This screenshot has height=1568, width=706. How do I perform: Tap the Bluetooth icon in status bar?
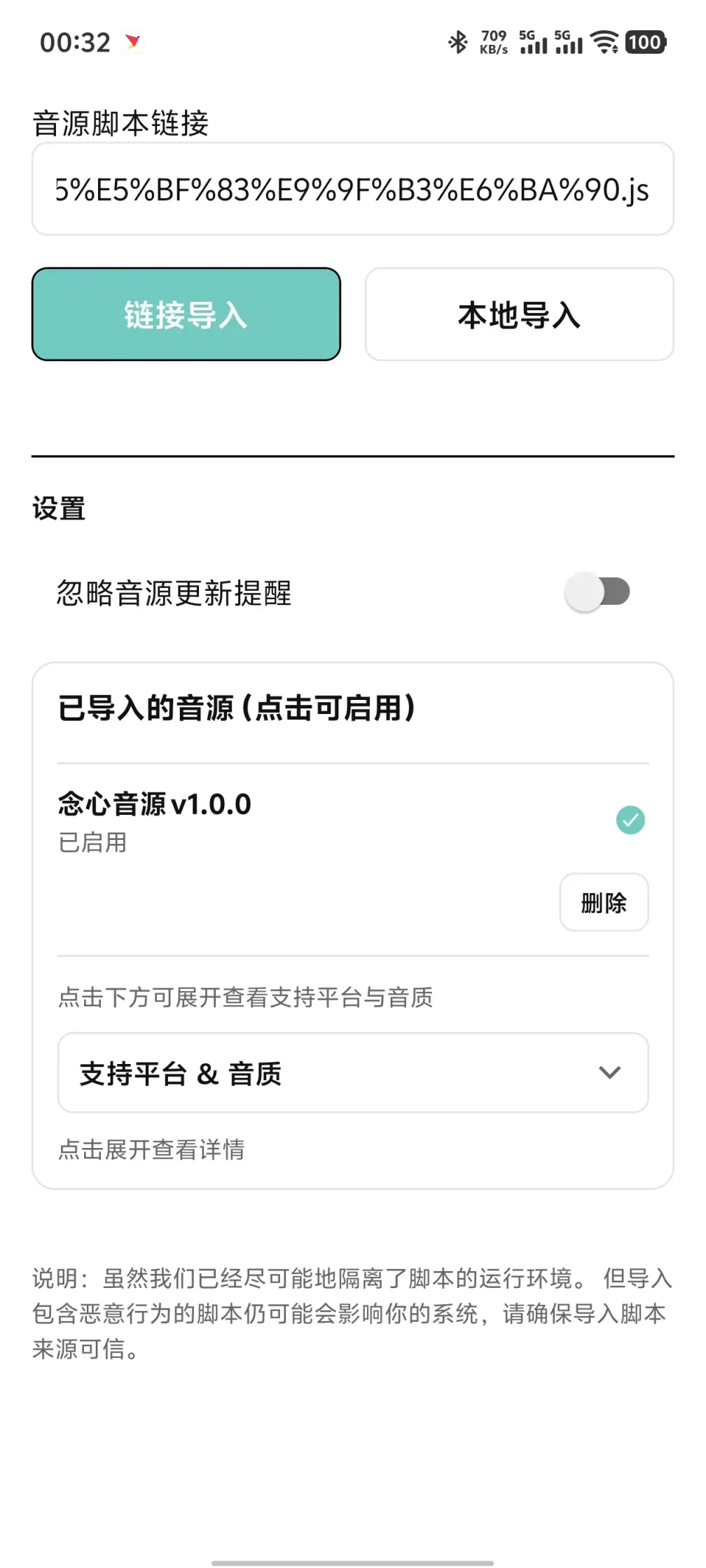click(x=459, y=43)
